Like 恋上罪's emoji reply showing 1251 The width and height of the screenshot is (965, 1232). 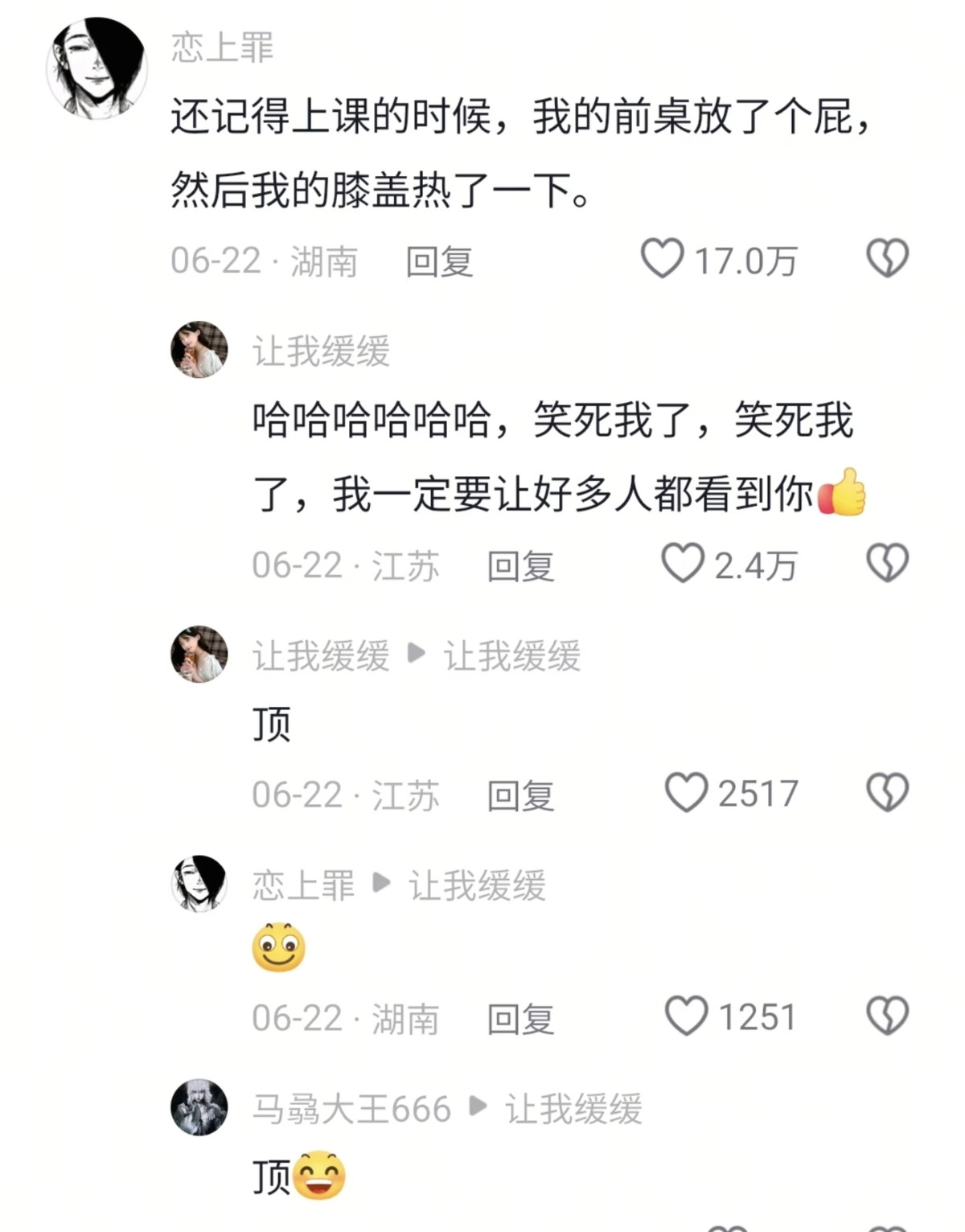[685, 1017]
